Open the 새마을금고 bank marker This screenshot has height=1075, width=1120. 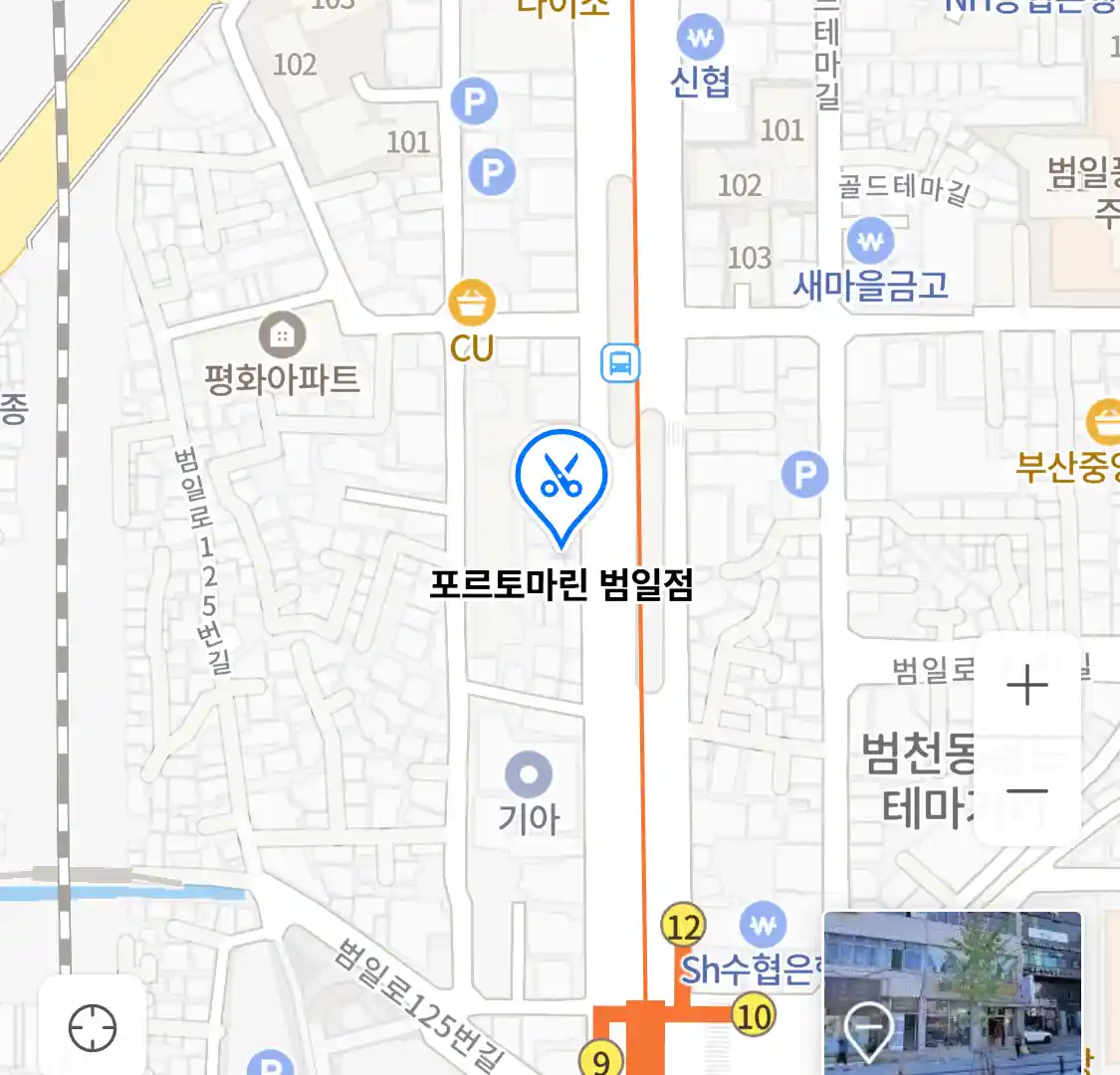pyautogui.click(x=870, y=241)
